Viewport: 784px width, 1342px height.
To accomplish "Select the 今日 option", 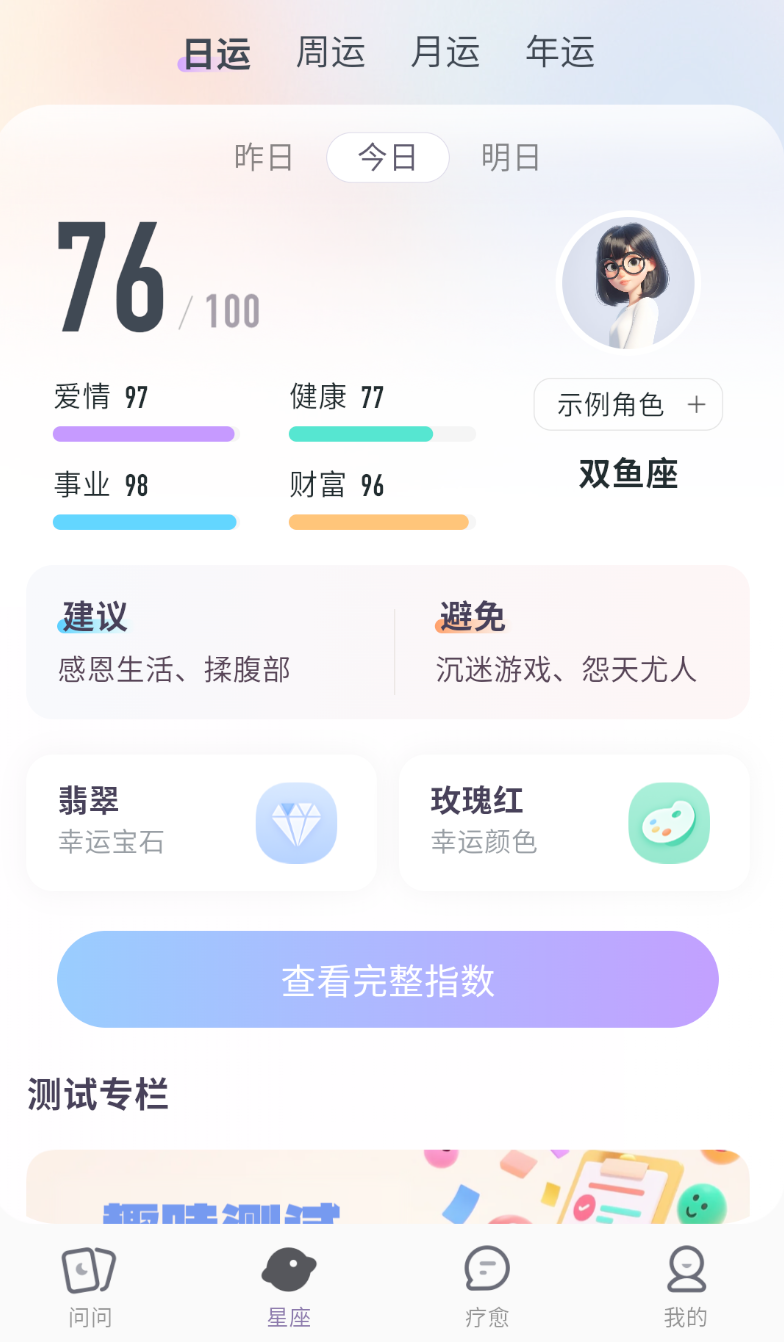I will click(x=387, y=157).
